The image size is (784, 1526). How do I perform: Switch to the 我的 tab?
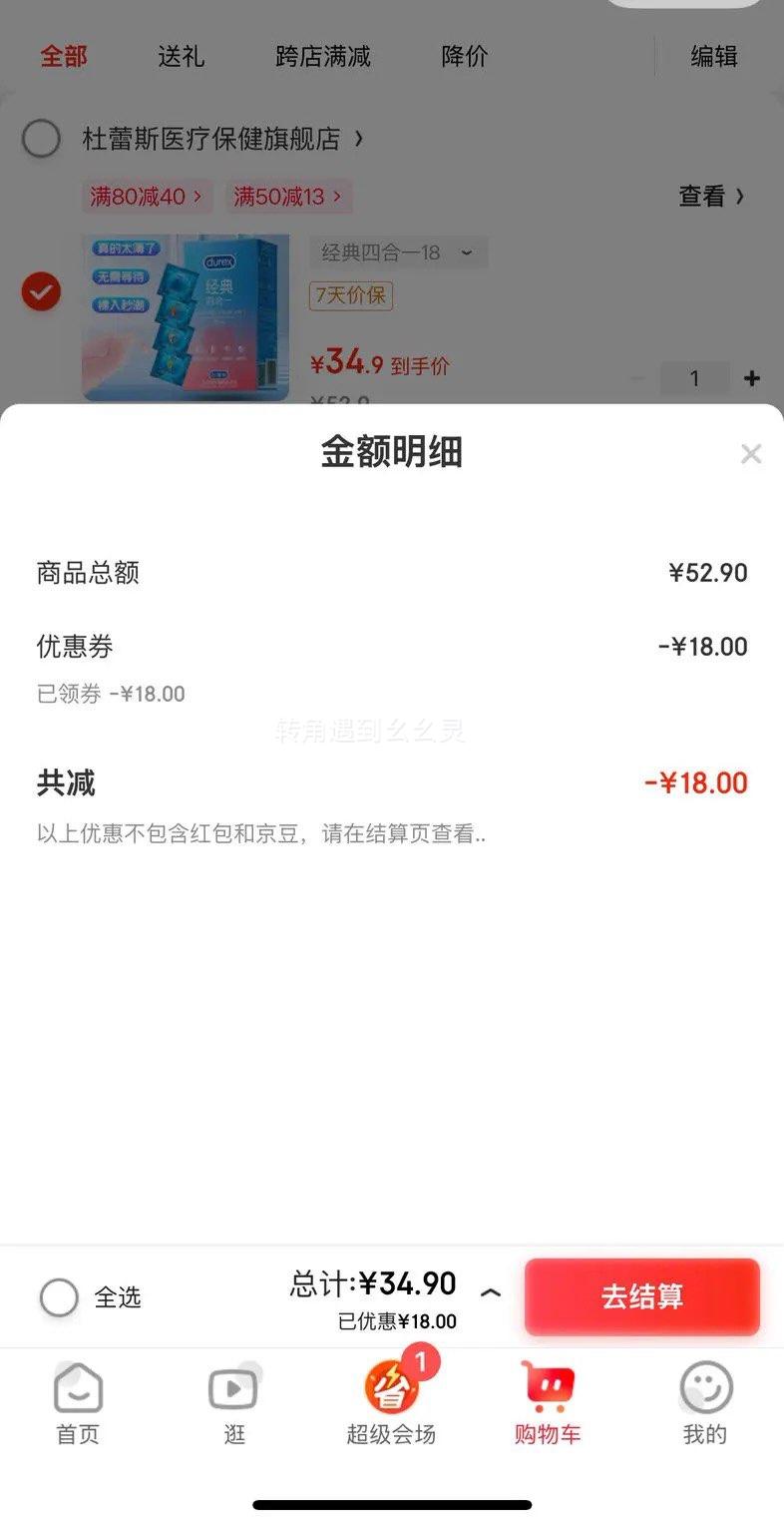[705, 1404]
